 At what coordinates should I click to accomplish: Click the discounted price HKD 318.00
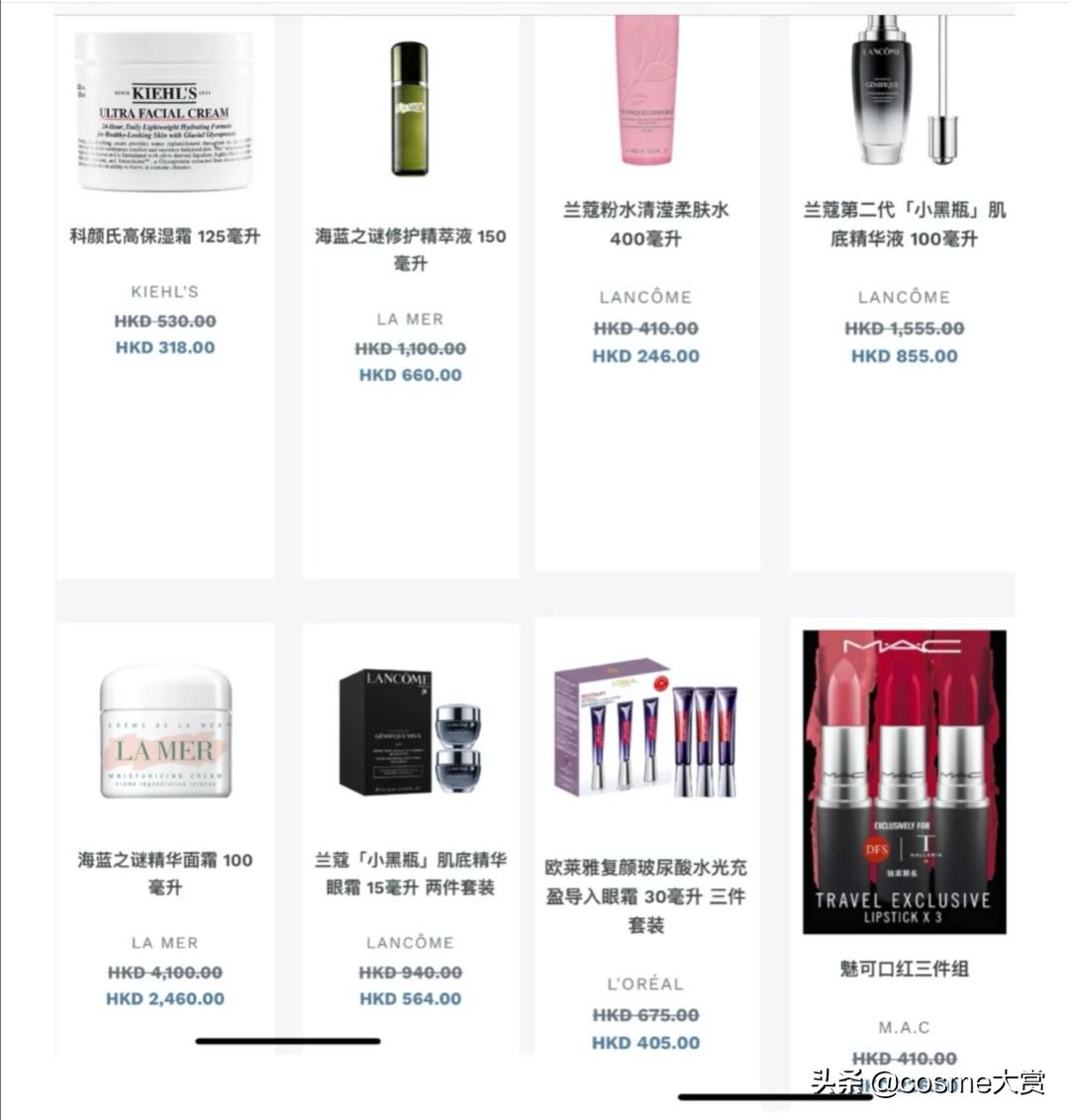[165, 347]
